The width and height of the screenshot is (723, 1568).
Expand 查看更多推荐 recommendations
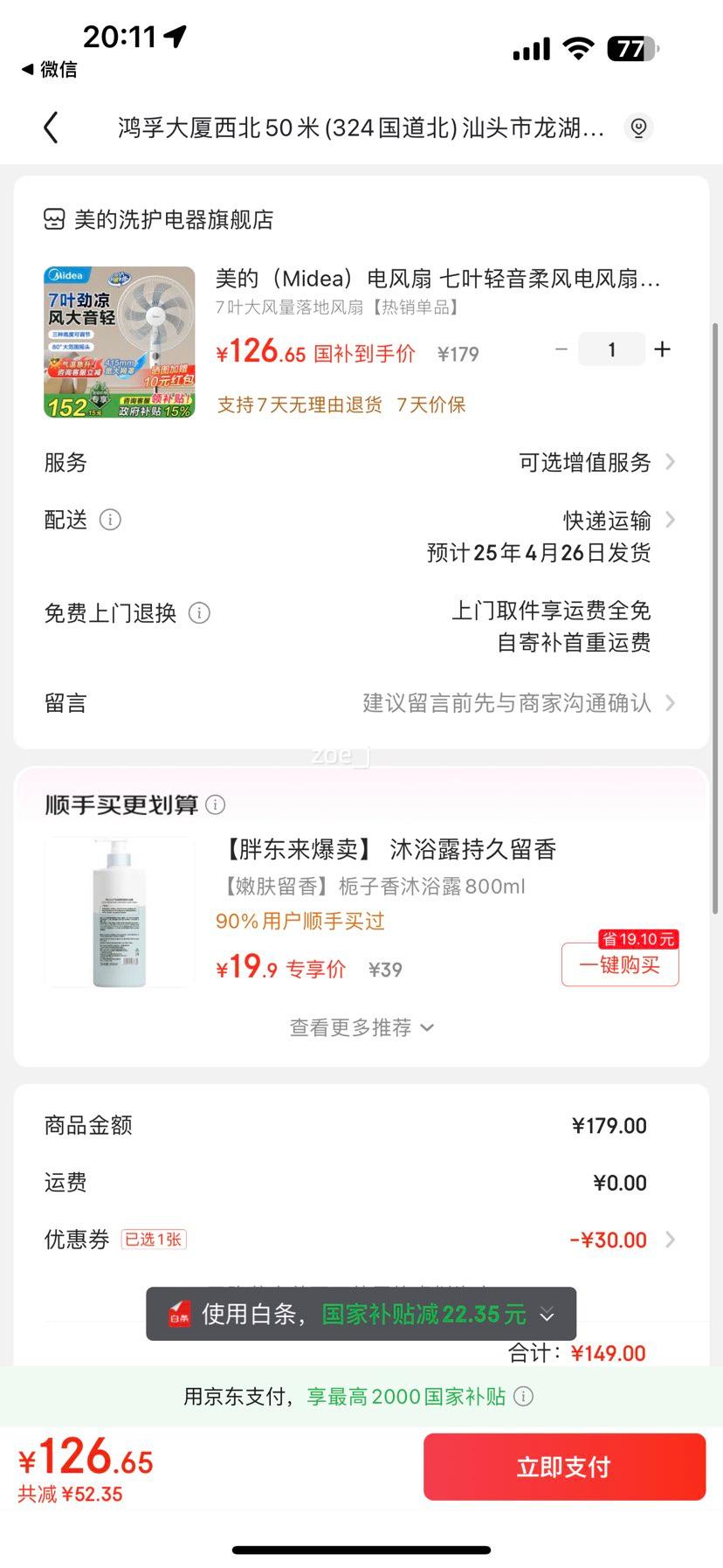tap(361, 1027)
